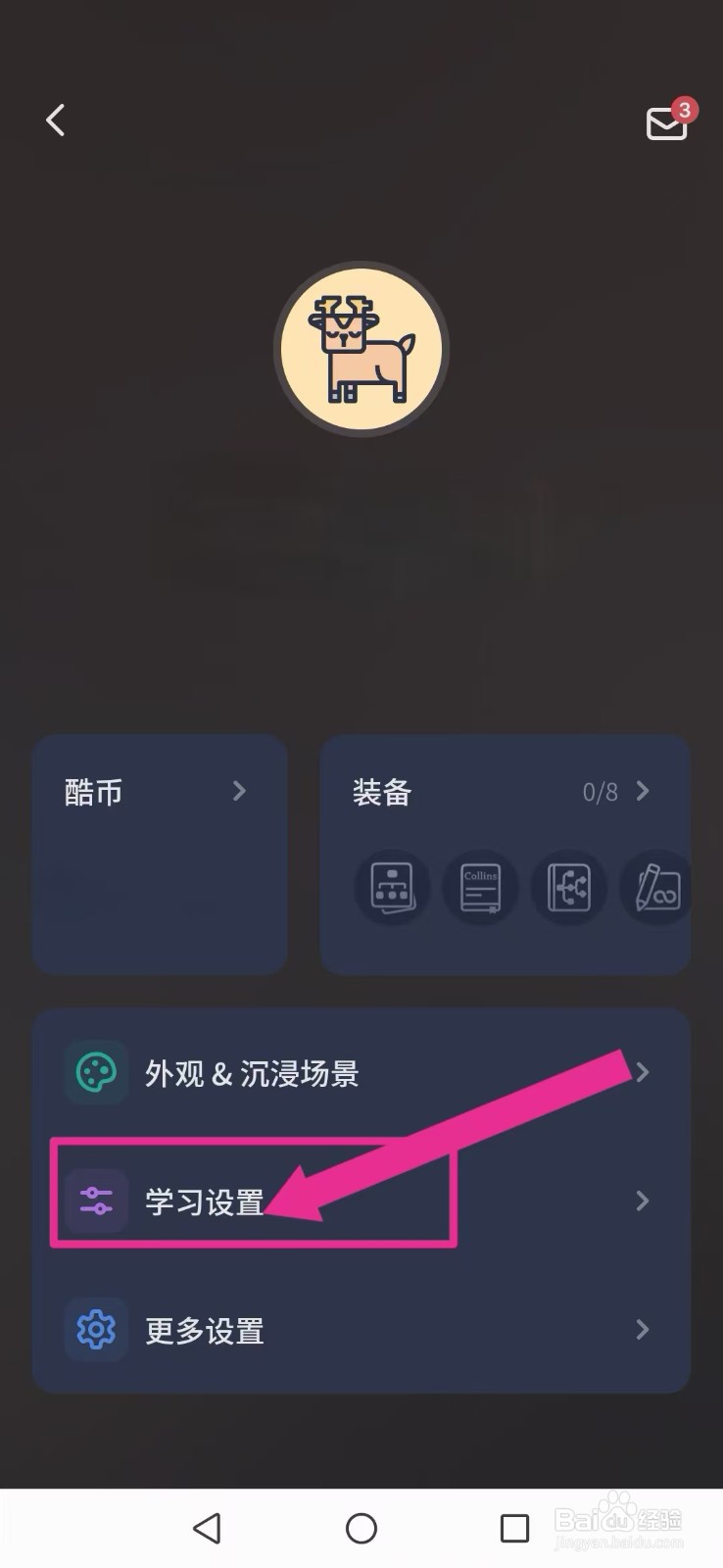
Task: Tap the Android back navigation triangle
Action: (x=208, y=1527)
